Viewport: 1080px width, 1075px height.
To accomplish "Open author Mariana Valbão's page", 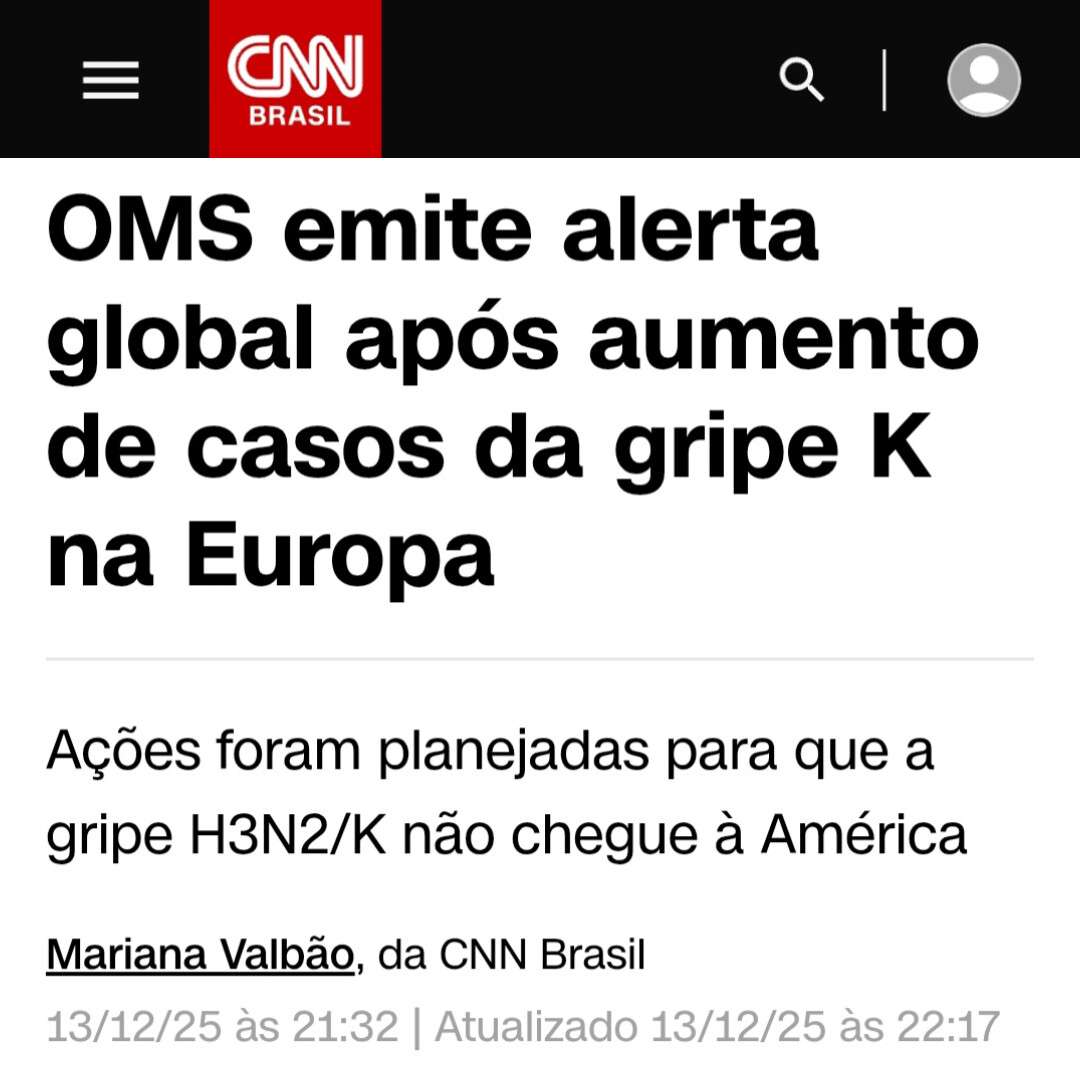I will (x=200, y=956).
